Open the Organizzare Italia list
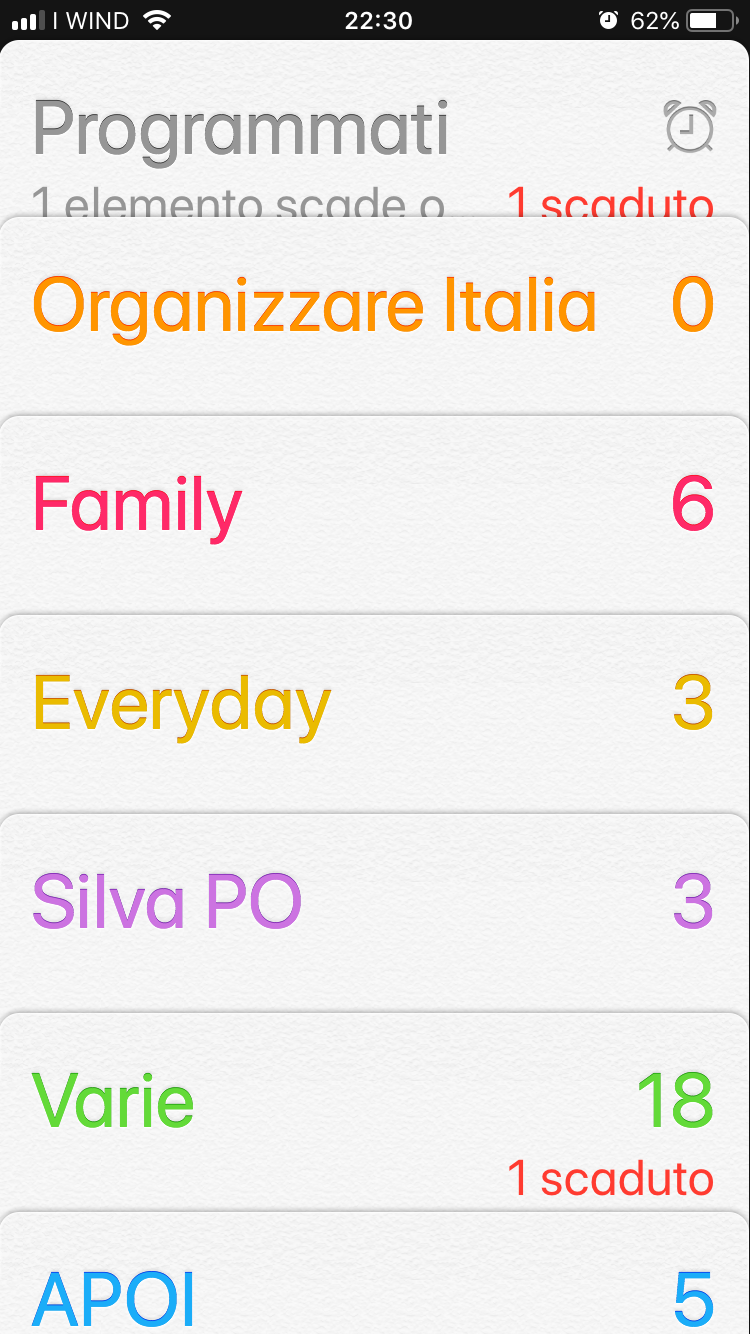This screenshot has width=750, height=1334. [x=375, y=316]
